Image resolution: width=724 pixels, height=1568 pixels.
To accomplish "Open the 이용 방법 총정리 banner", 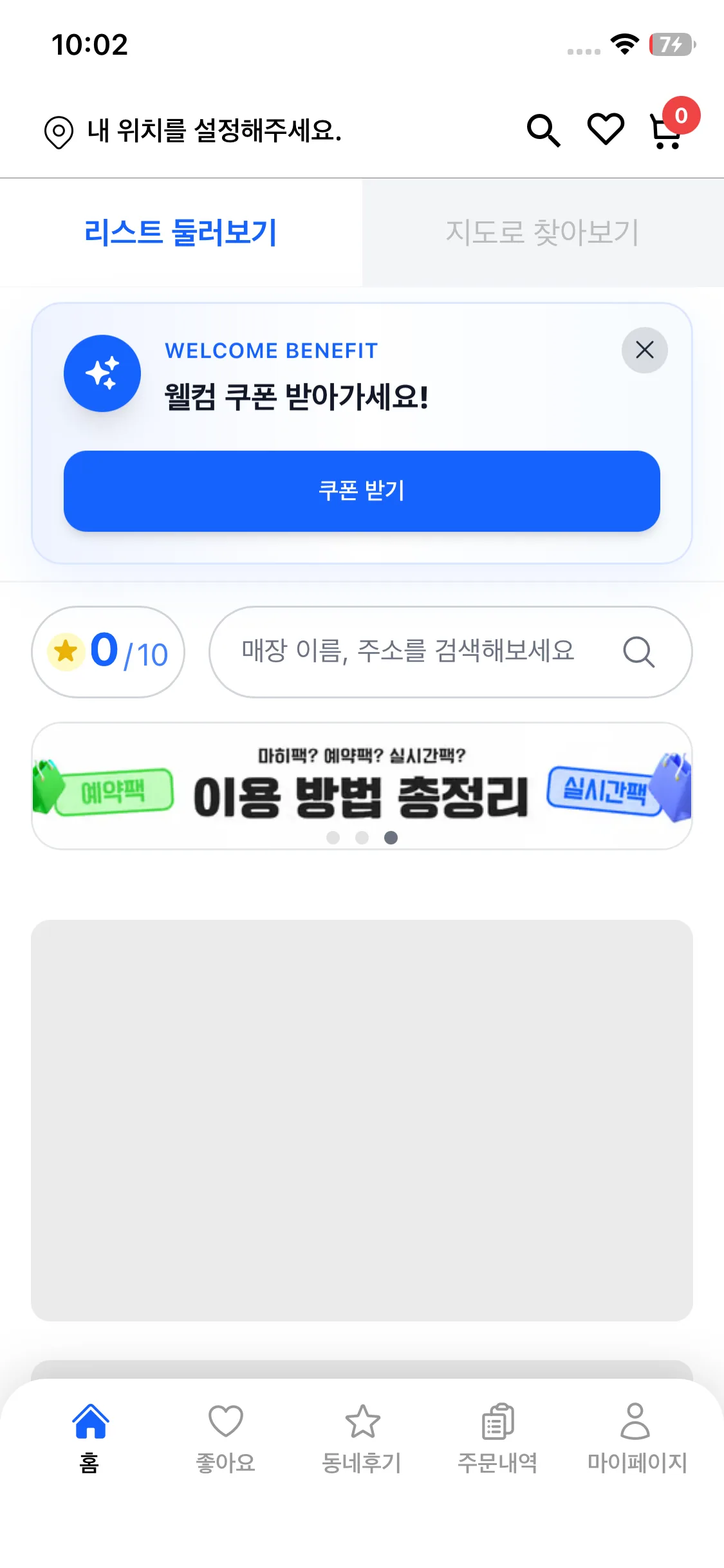I will (362, 785).
